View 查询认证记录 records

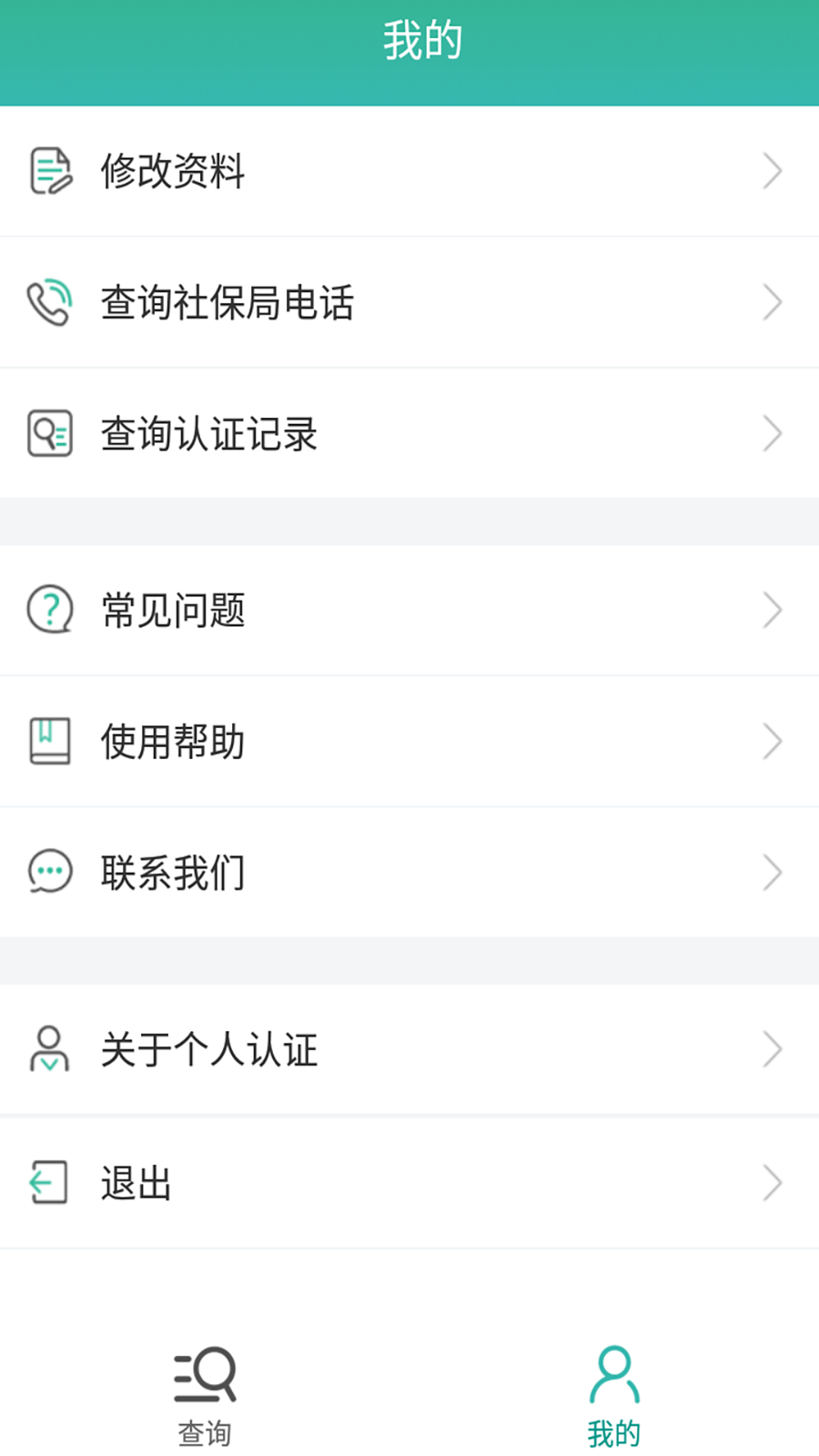pos(209,433)
